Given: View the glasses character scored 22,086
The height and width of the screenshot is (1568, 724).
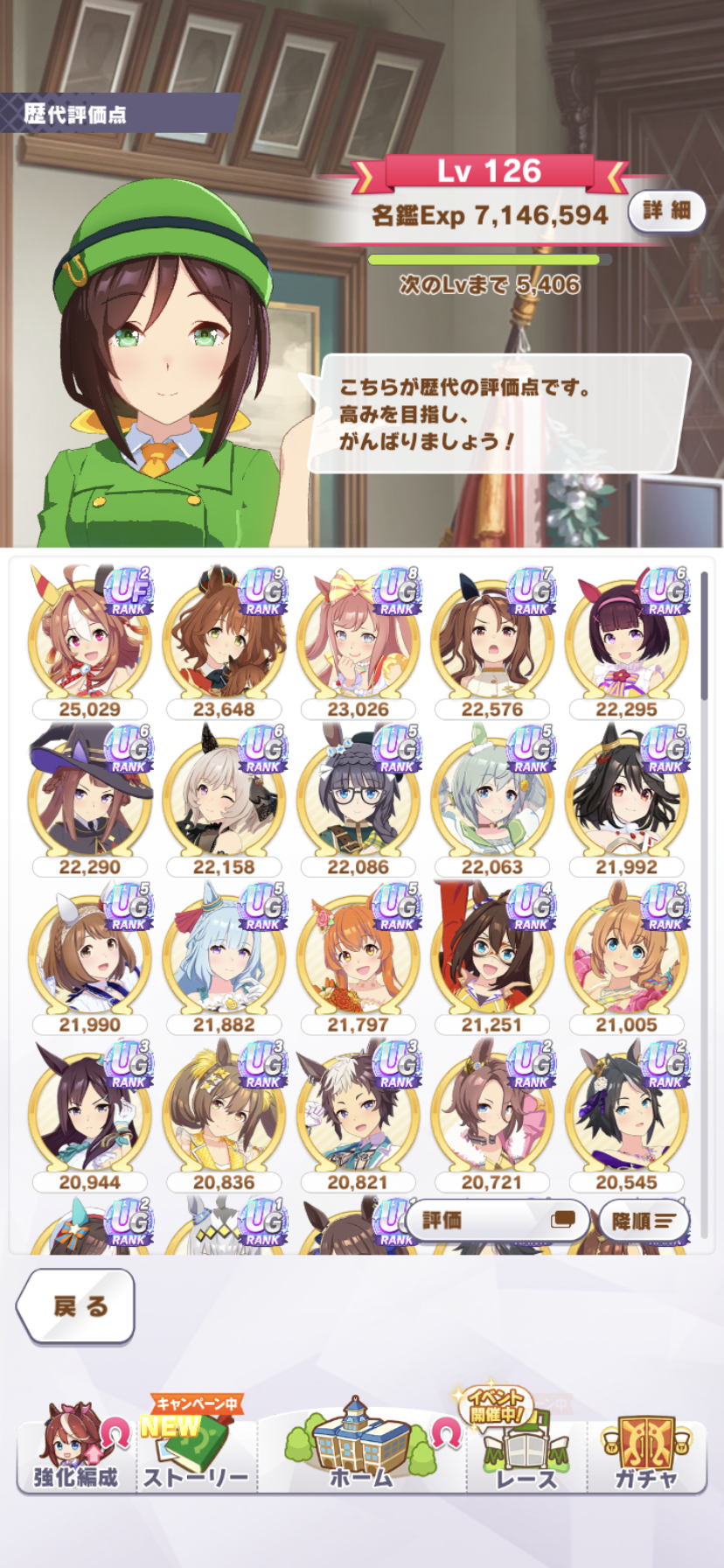Looking at the screenshot, I should tap(358, 796).
